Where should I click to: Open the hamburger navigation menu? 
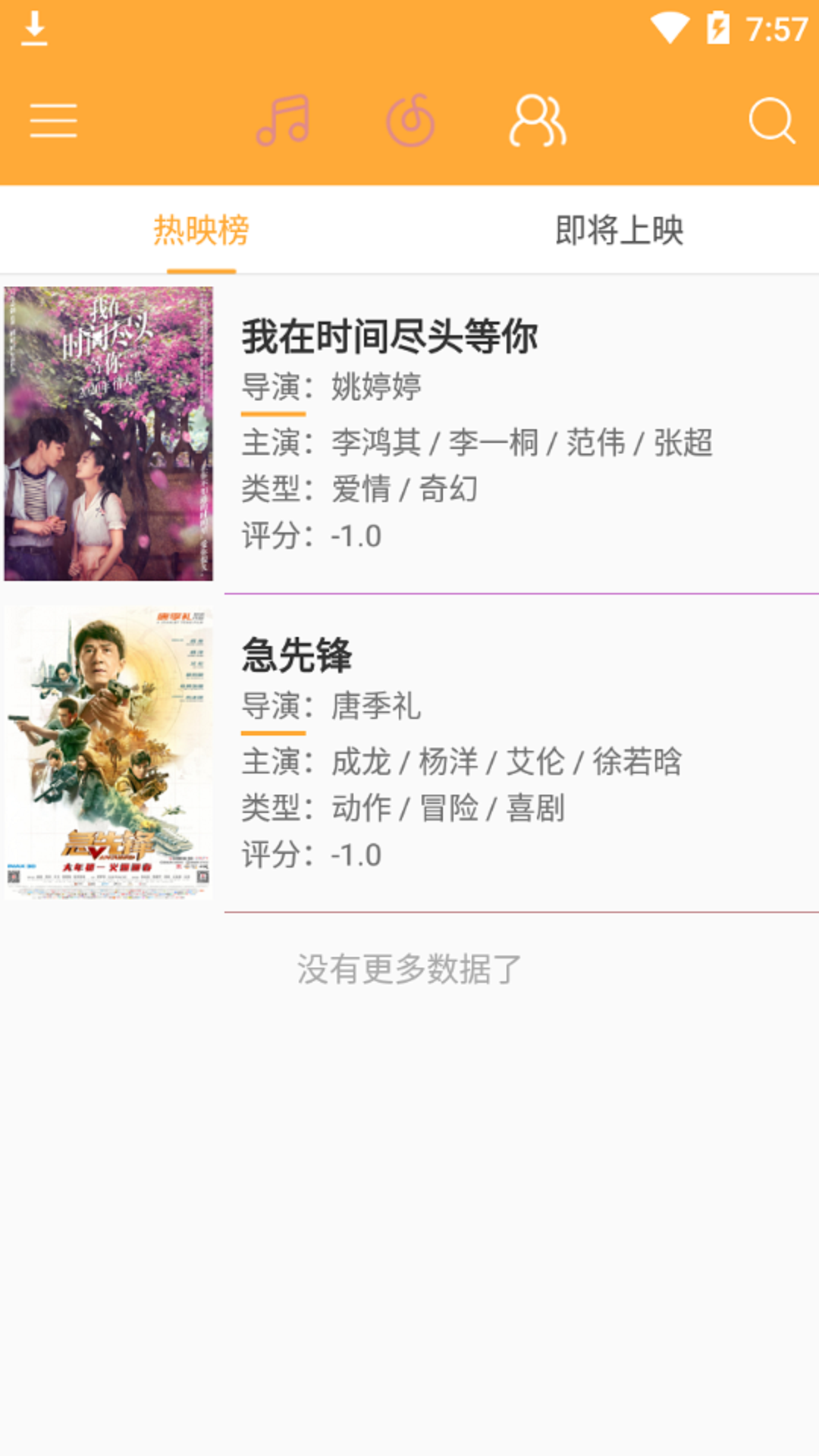pyautogui.click(x=53, y=120)
